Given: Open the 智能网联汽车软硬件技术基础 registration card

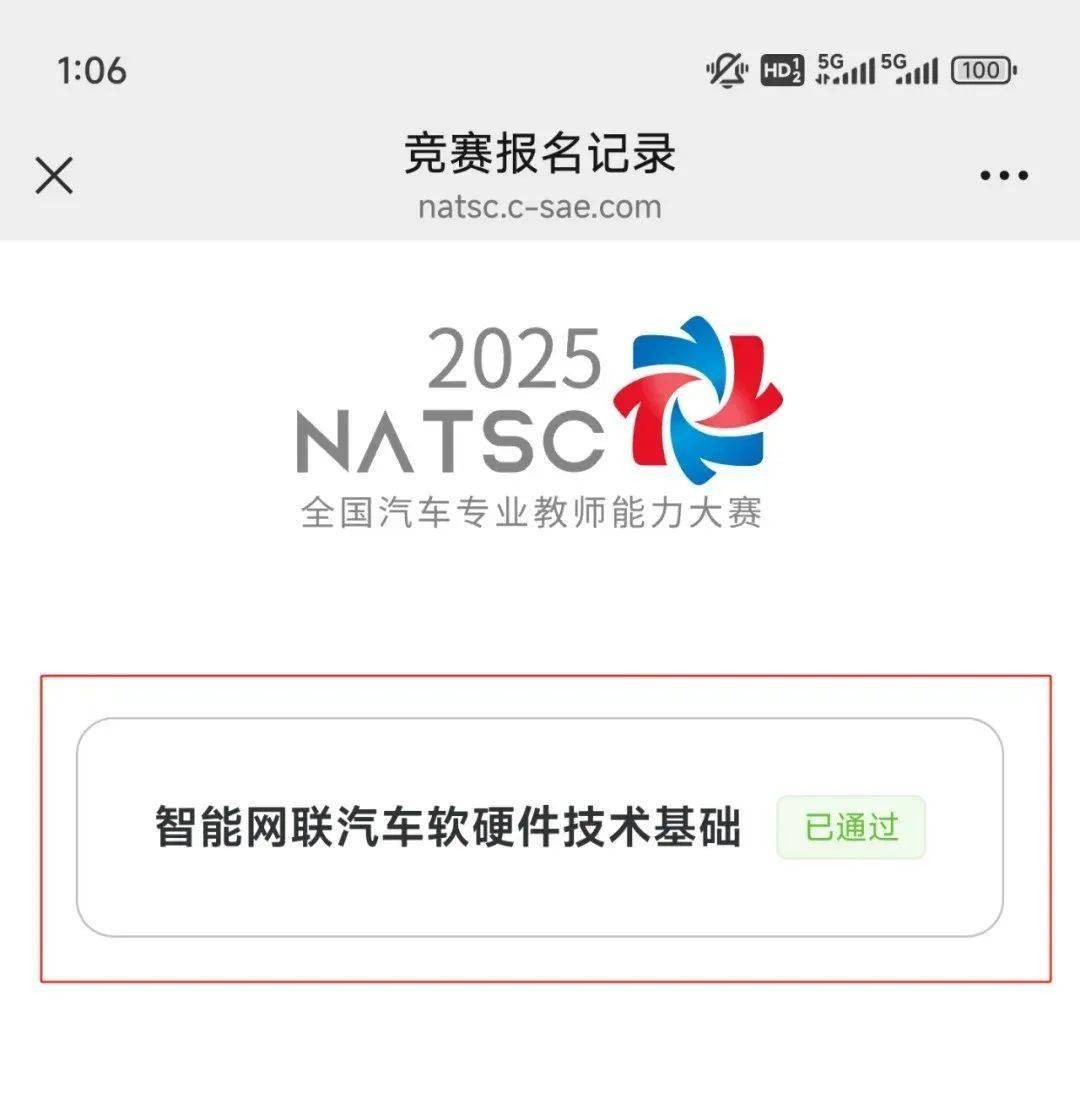Looking at the screenshot, I should click(540, 827).
